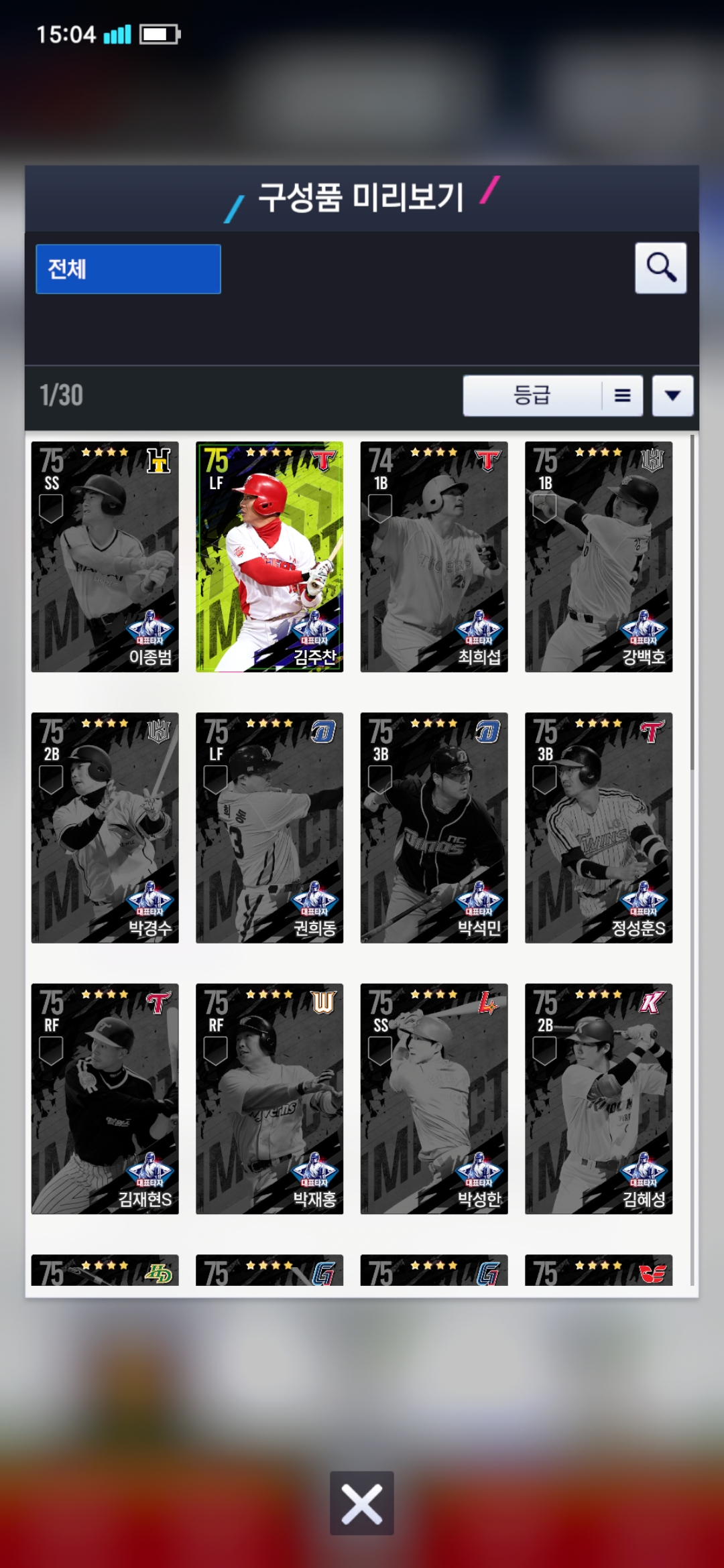Image resolution: width=724 pixels, height=1568 pixels.
Task: Open 박석민 player card
Action: point(434,828)
